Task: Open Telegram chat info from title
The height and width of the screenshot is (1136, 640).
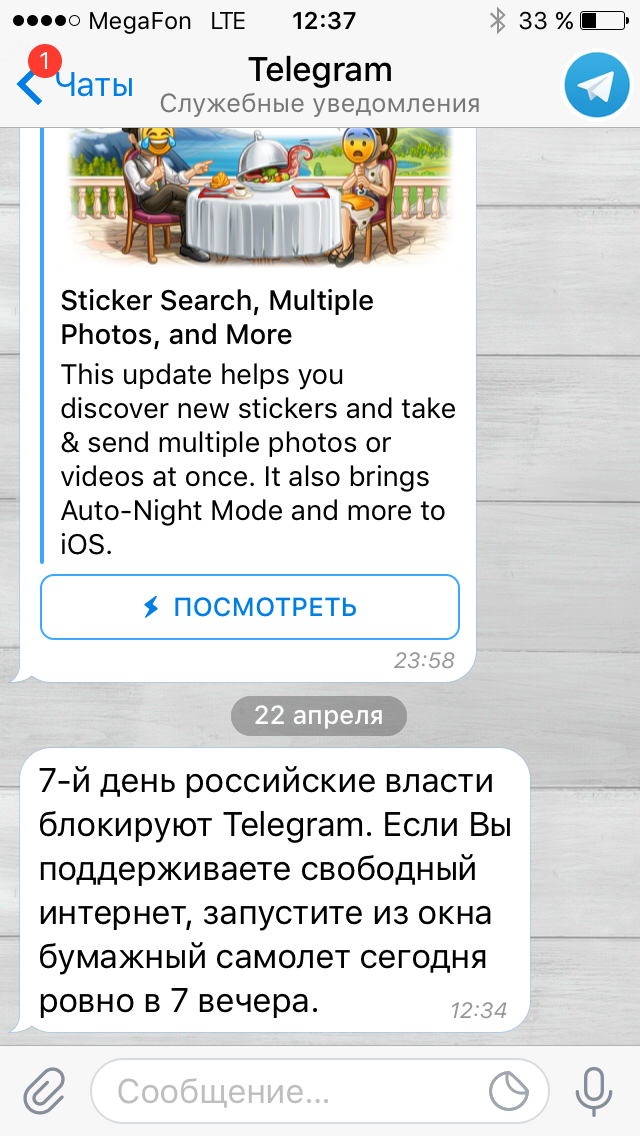Action: 320,85
